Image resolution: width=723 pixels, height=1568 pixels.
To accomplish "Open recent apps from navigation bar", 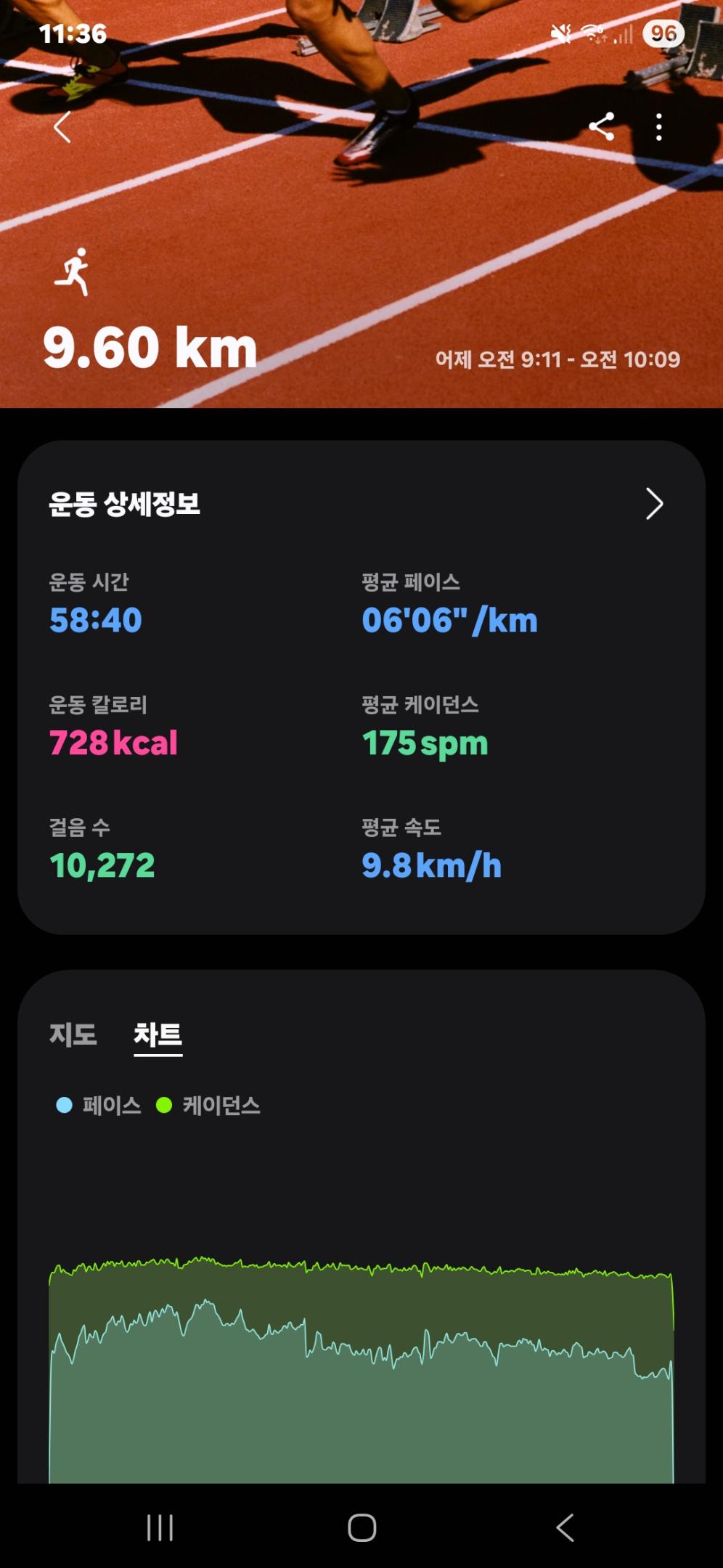I will 160,1527.
